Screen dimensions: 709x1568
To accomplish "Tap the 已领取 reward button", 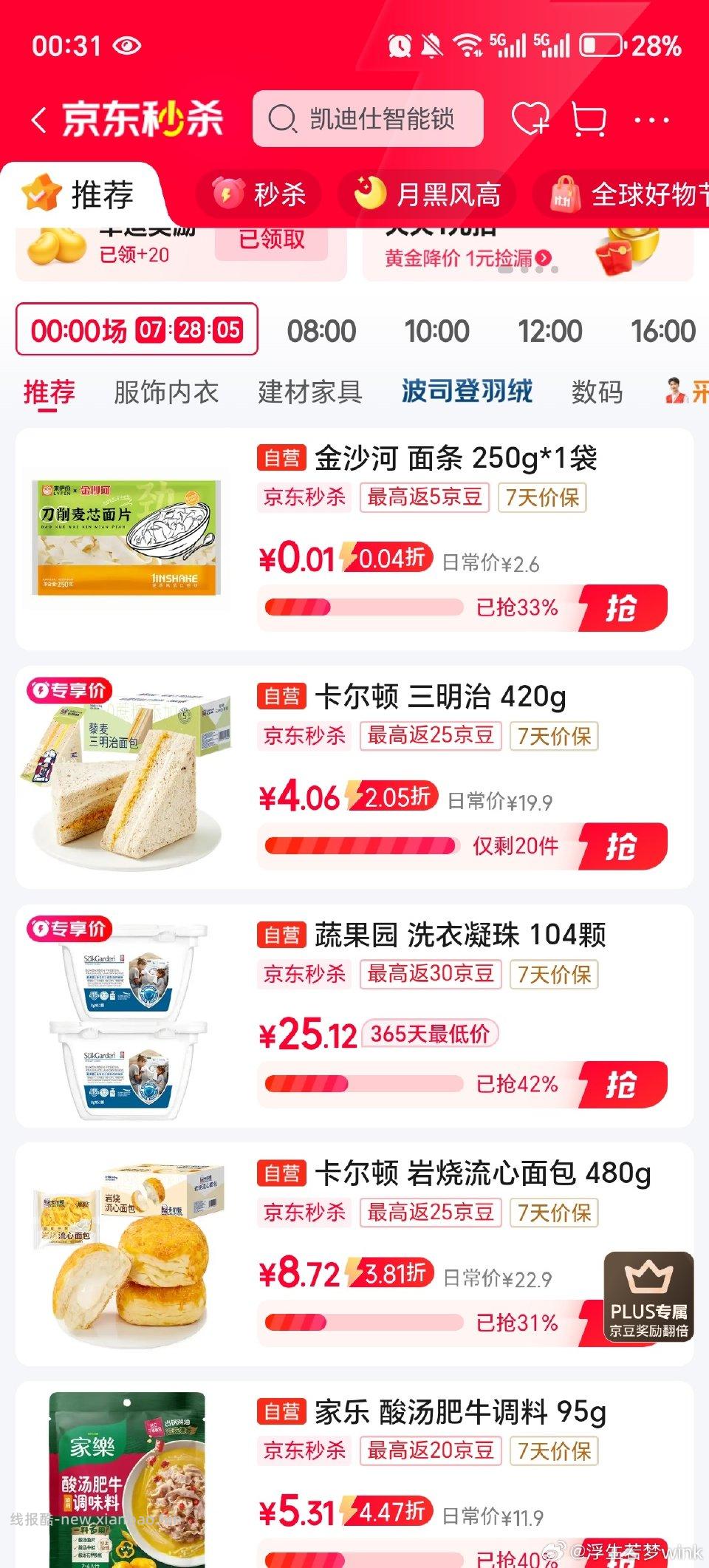I will click(x=270, y=240).
